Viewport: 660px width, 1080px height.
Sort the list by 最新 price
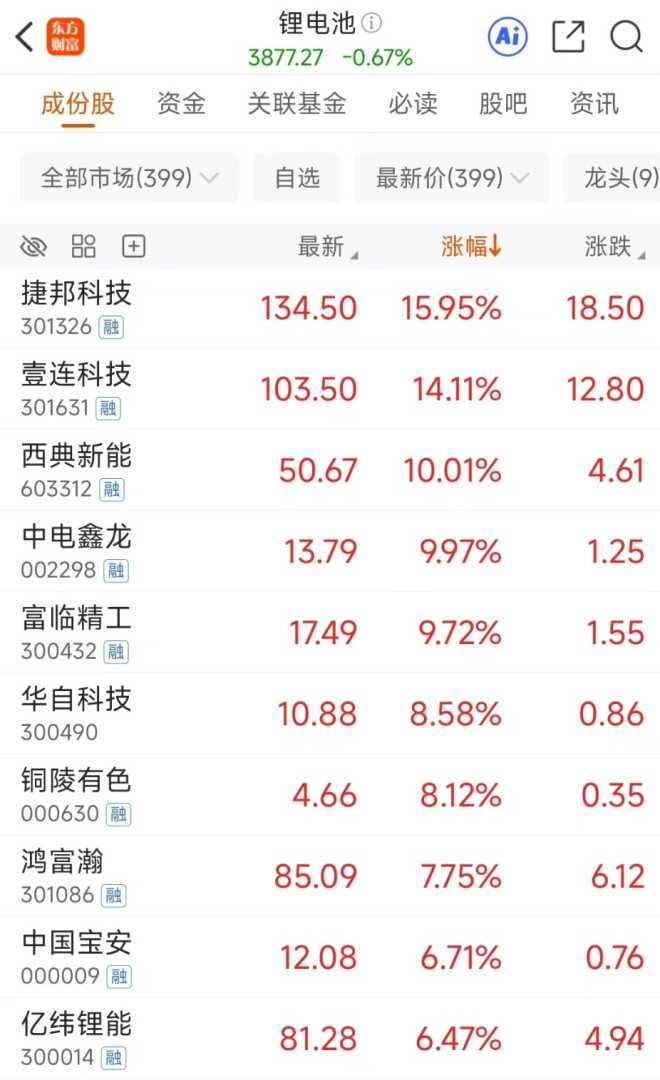326,246
